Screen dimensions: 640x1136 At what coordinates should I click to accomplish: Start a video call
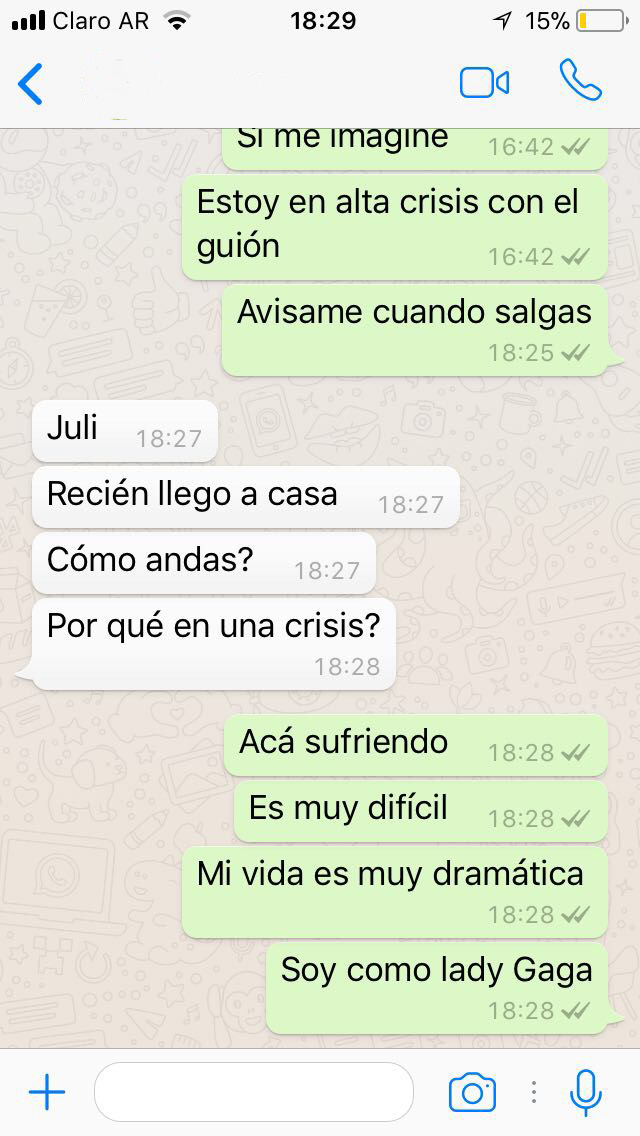tap(485, 83)
